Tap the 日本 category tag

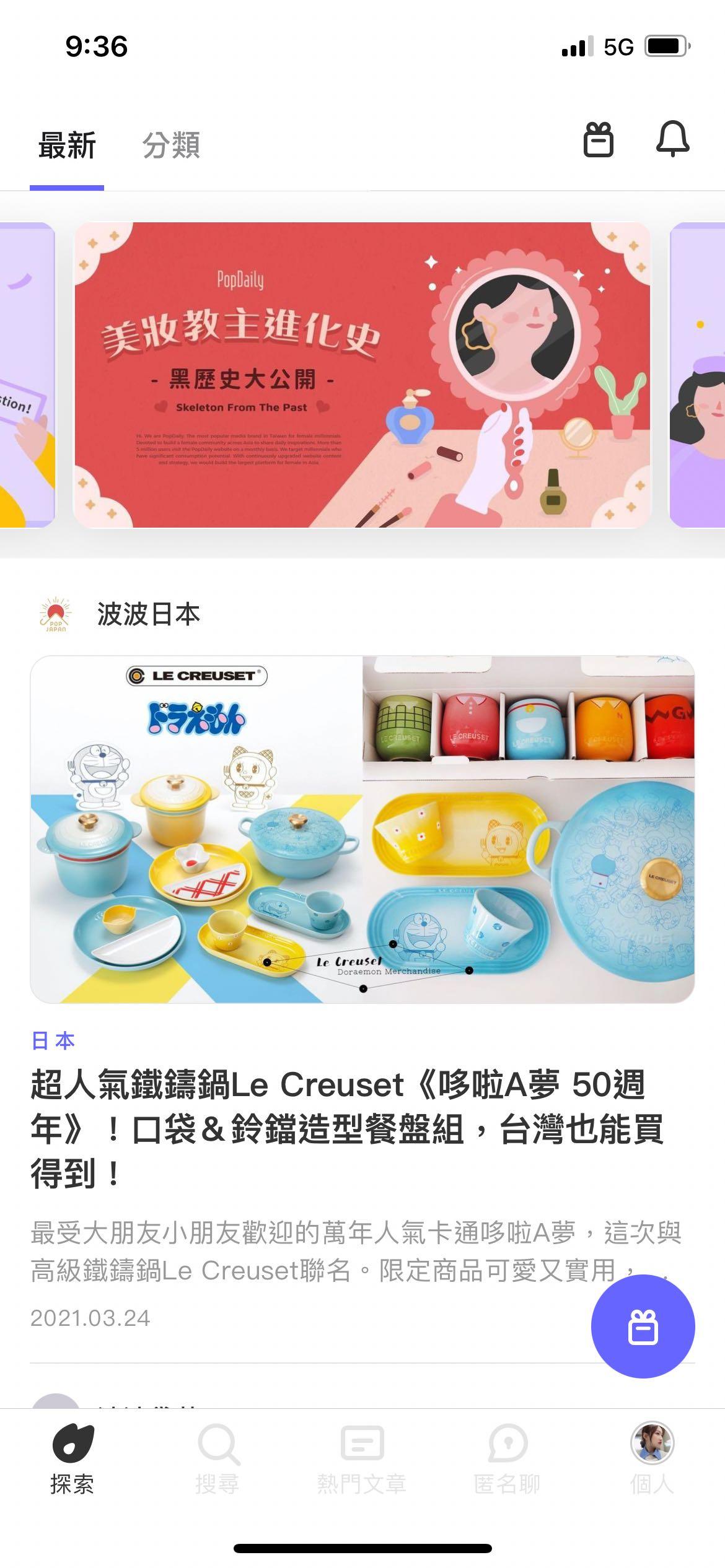point(53,1041)
